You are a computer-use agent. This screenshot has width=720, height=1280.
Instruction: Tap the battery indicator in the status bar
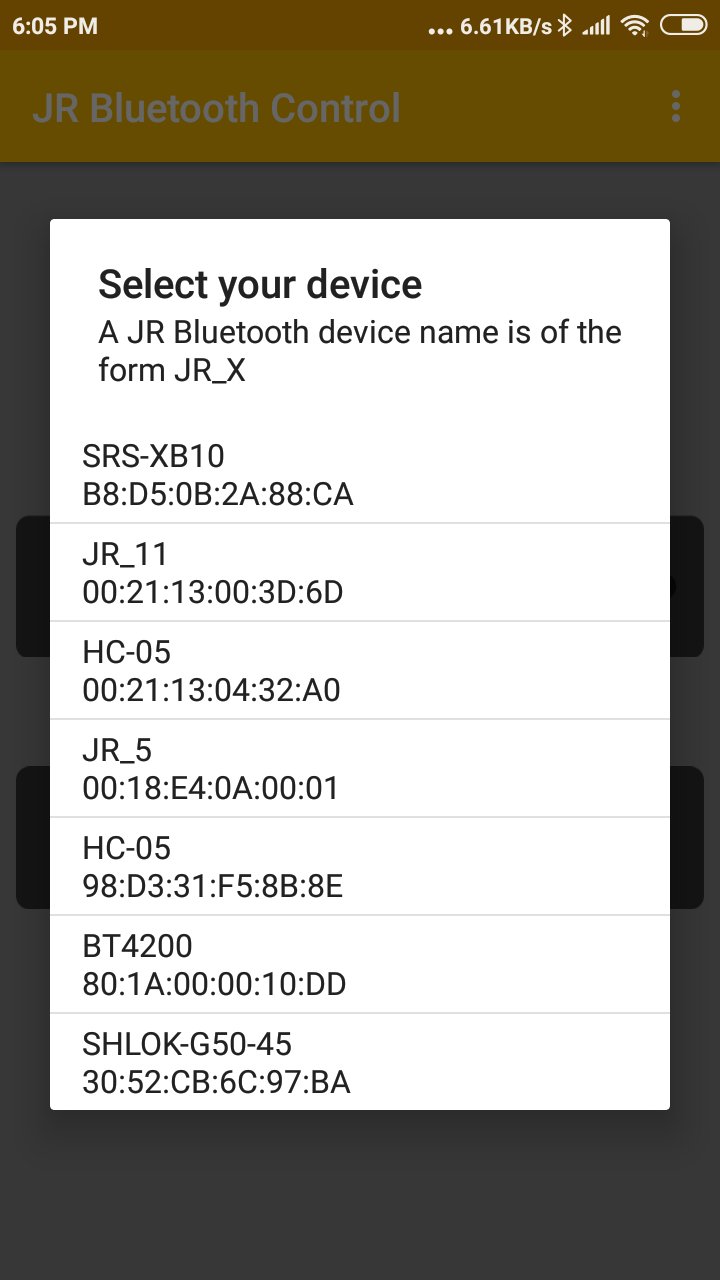click(x=686, y=27)
